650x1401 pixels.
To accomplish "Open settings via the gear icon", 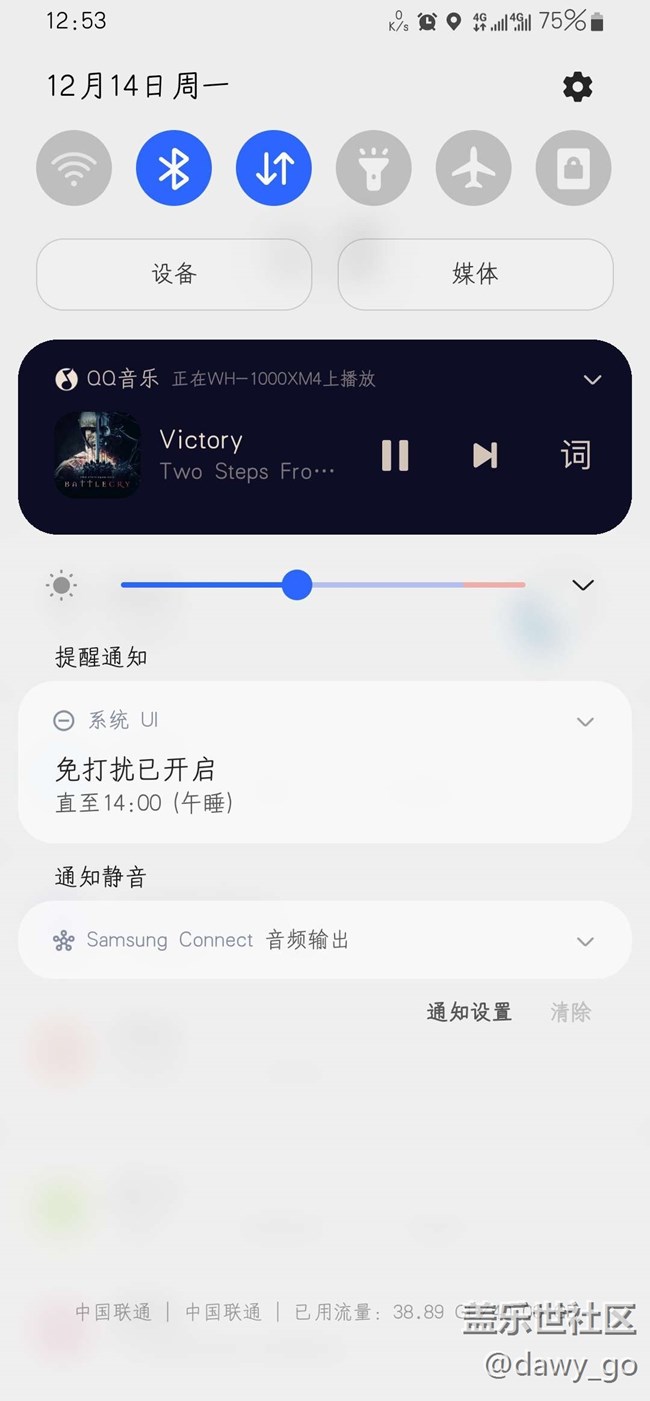I will (577, 87).
